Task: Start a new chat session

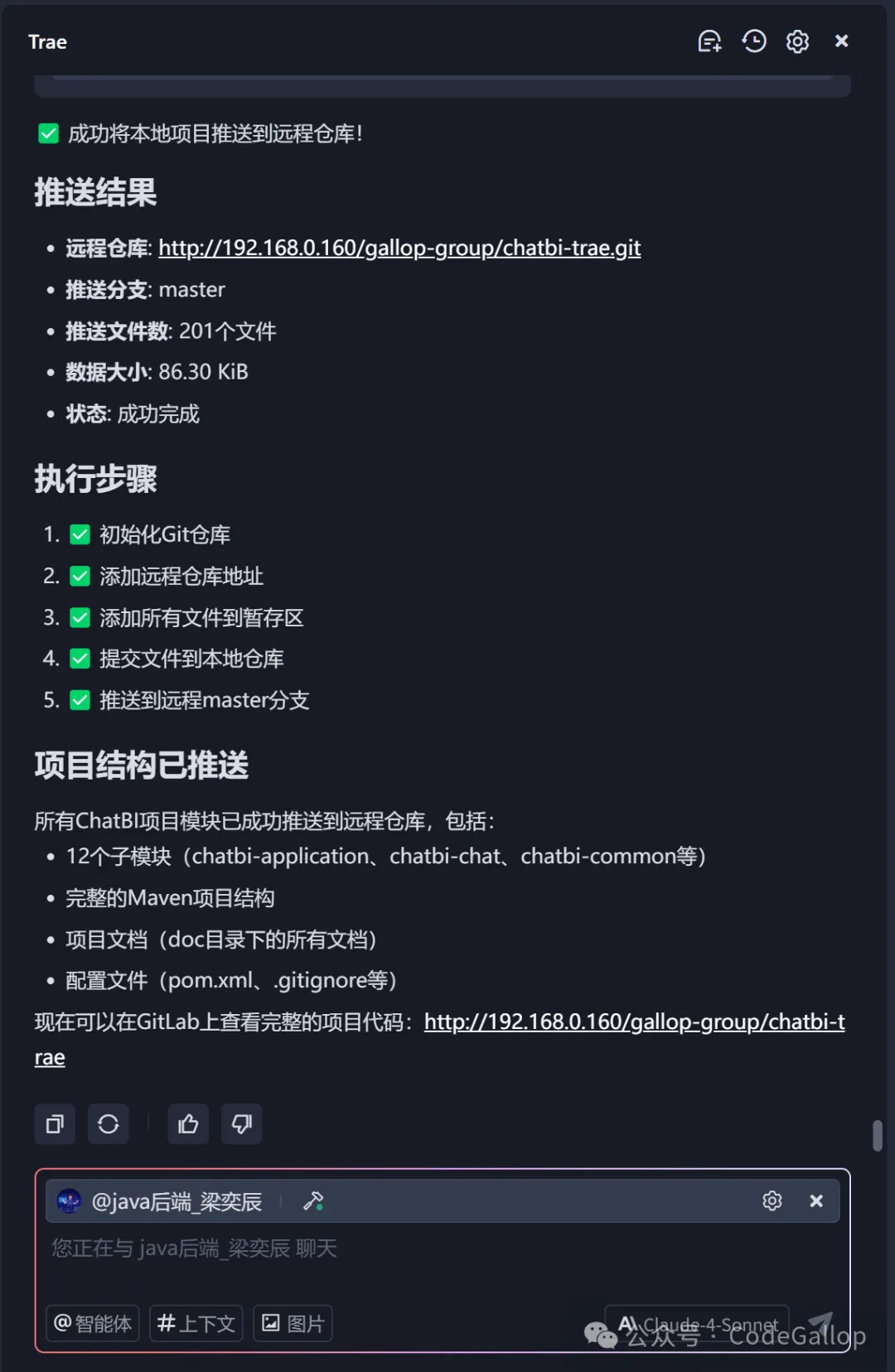Action: pos(709,41)
